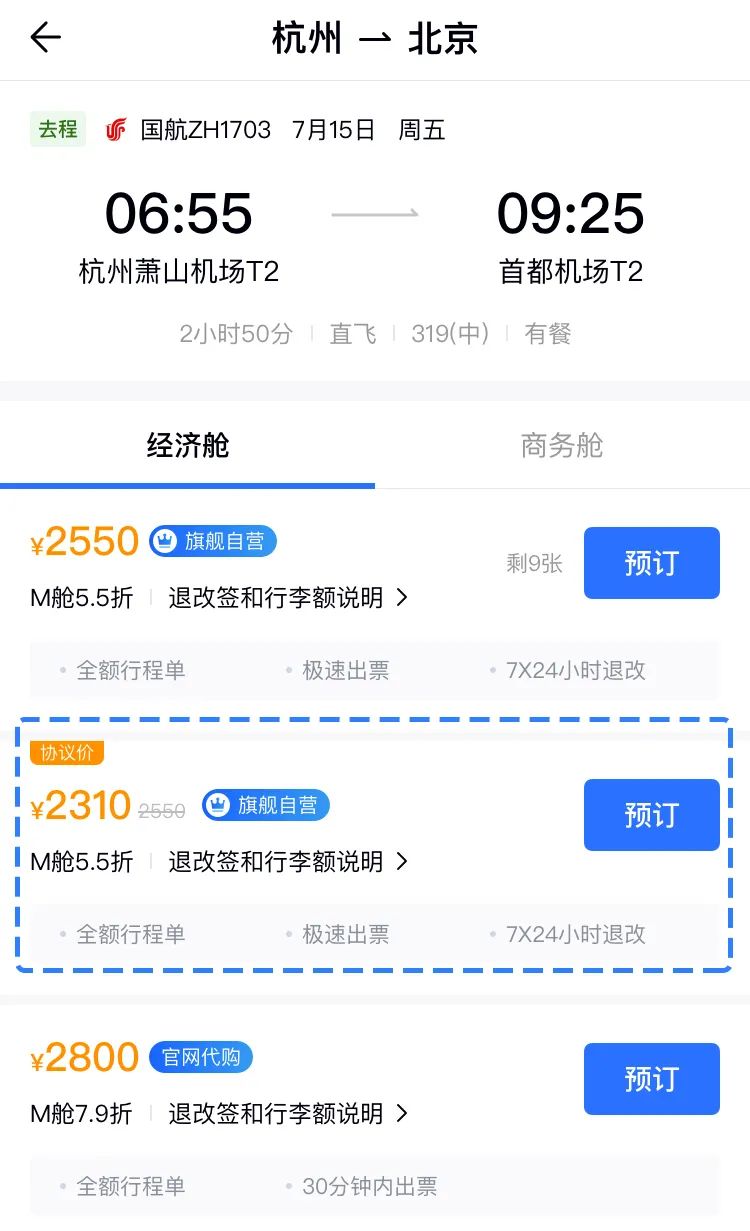
Task: Click the green 去程 tag
Action: click(57, 129)
